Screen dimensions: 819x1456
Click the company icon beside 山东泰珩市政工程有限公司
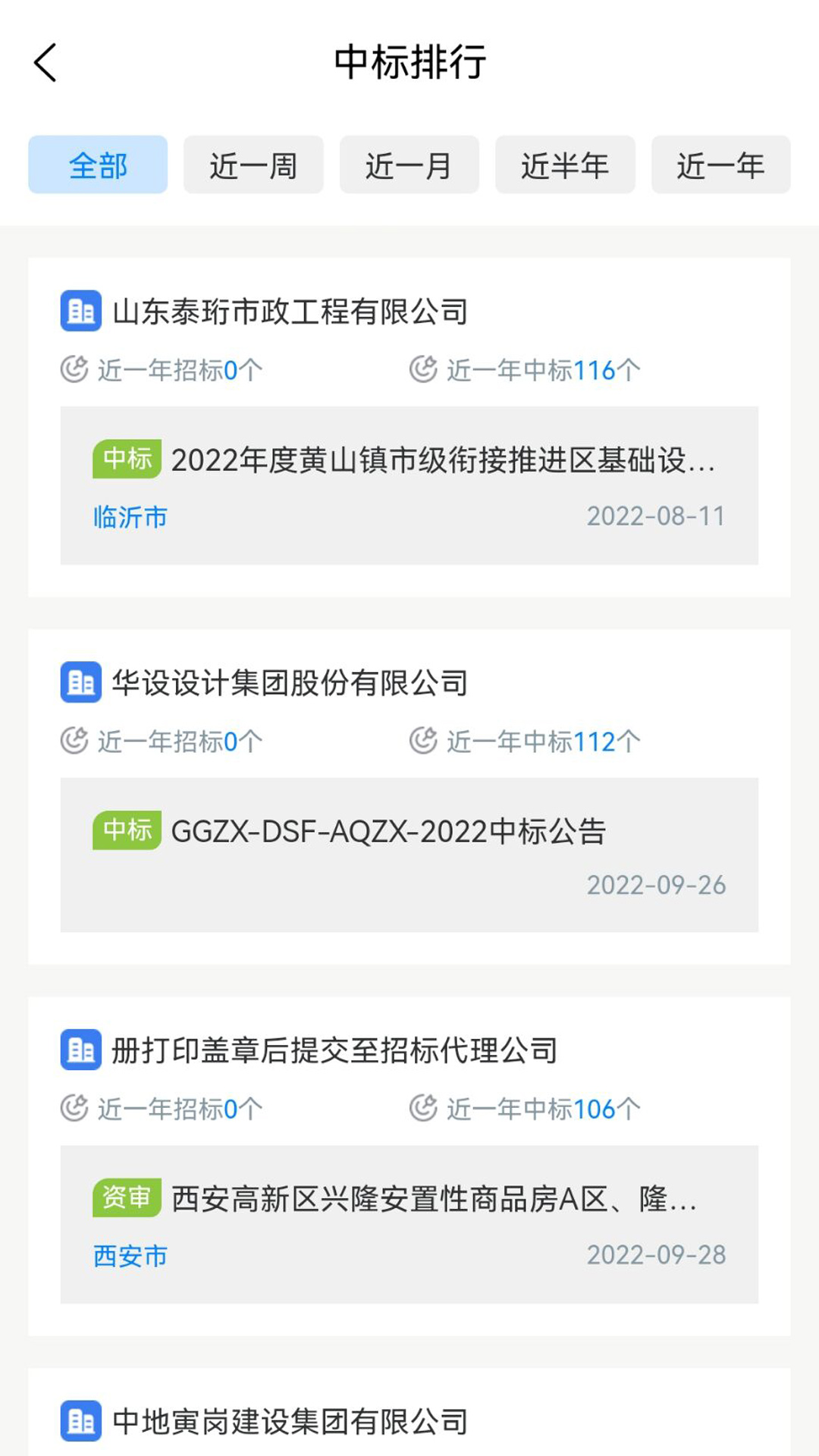pyautogui.click(x=82, y=311)
